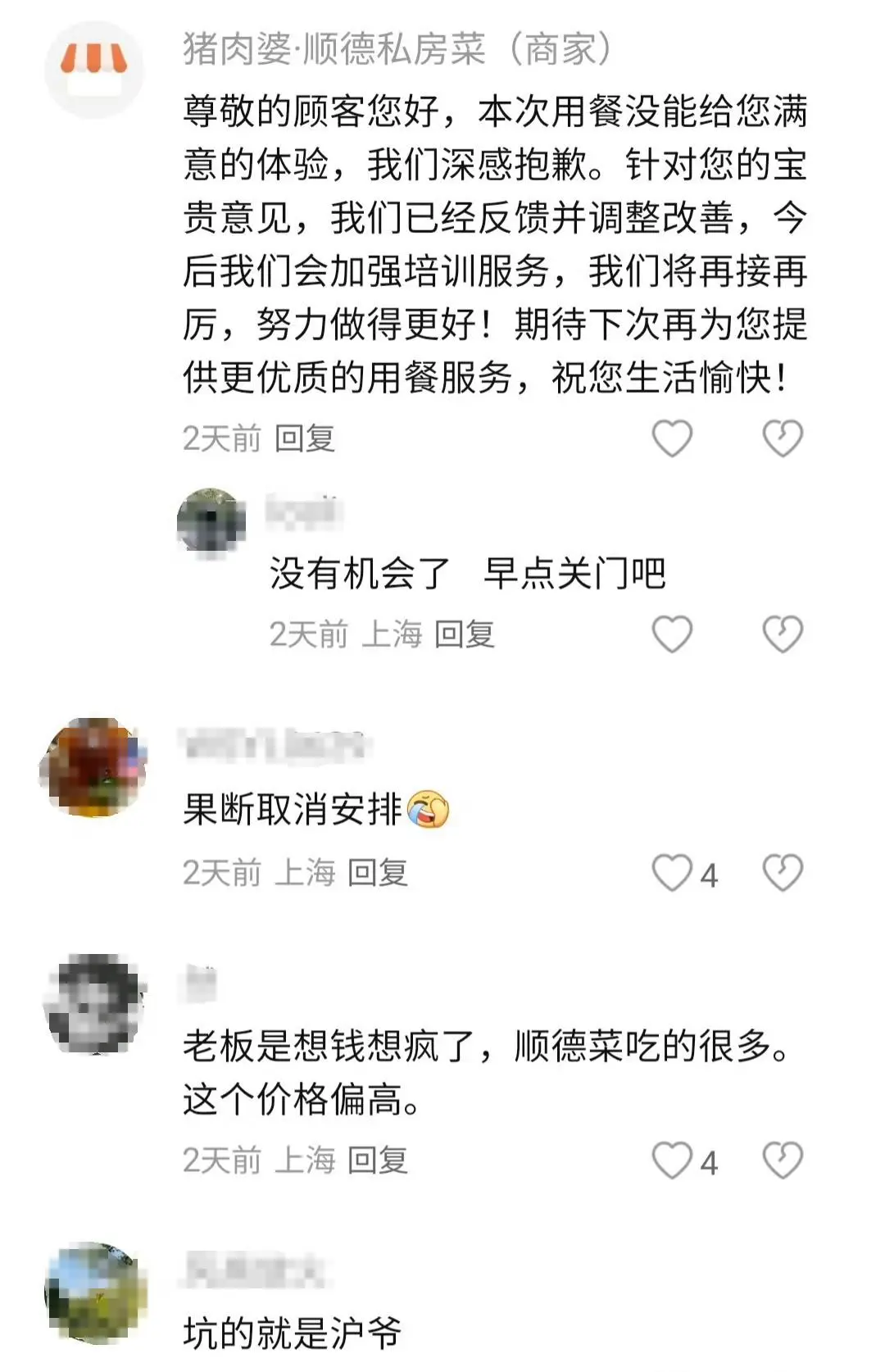885x1372 pixels.
Task: Dislike the merchant 猪肉婆 reply
Action: 783,438
